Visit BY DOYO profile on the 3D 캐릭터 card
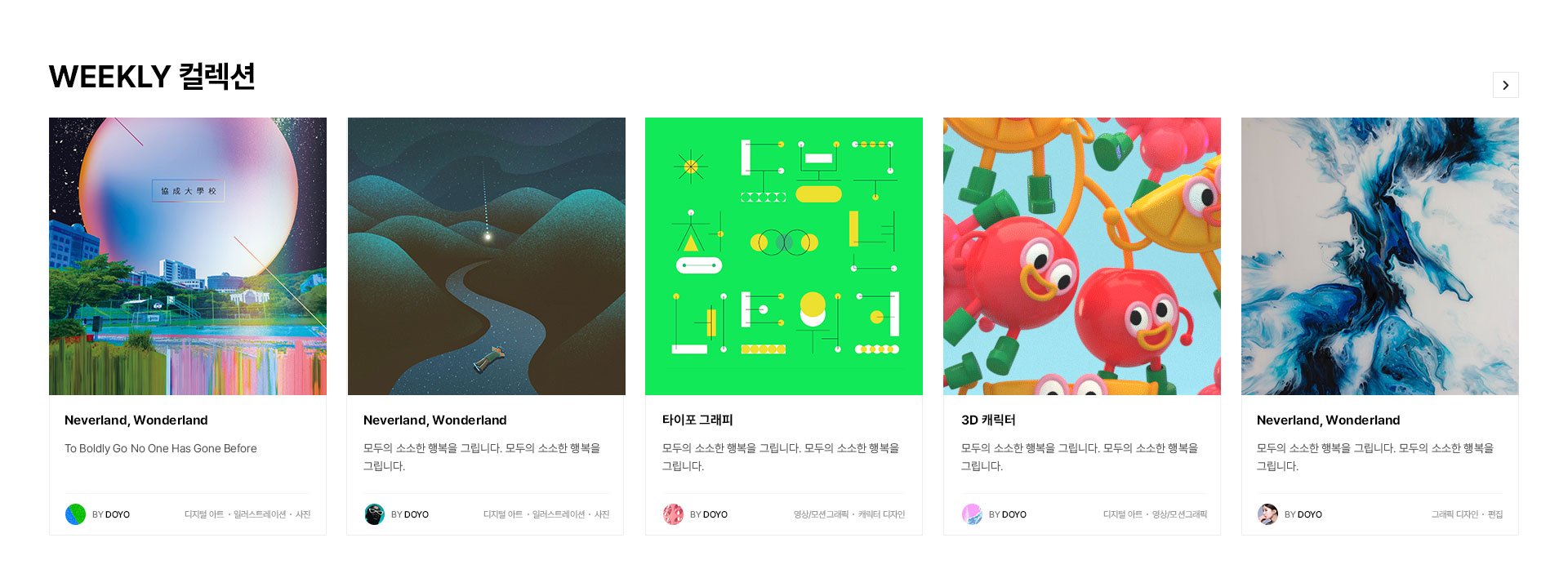Image resolution: width=1568 pixels, height=578 pixels. point(1006,514)
